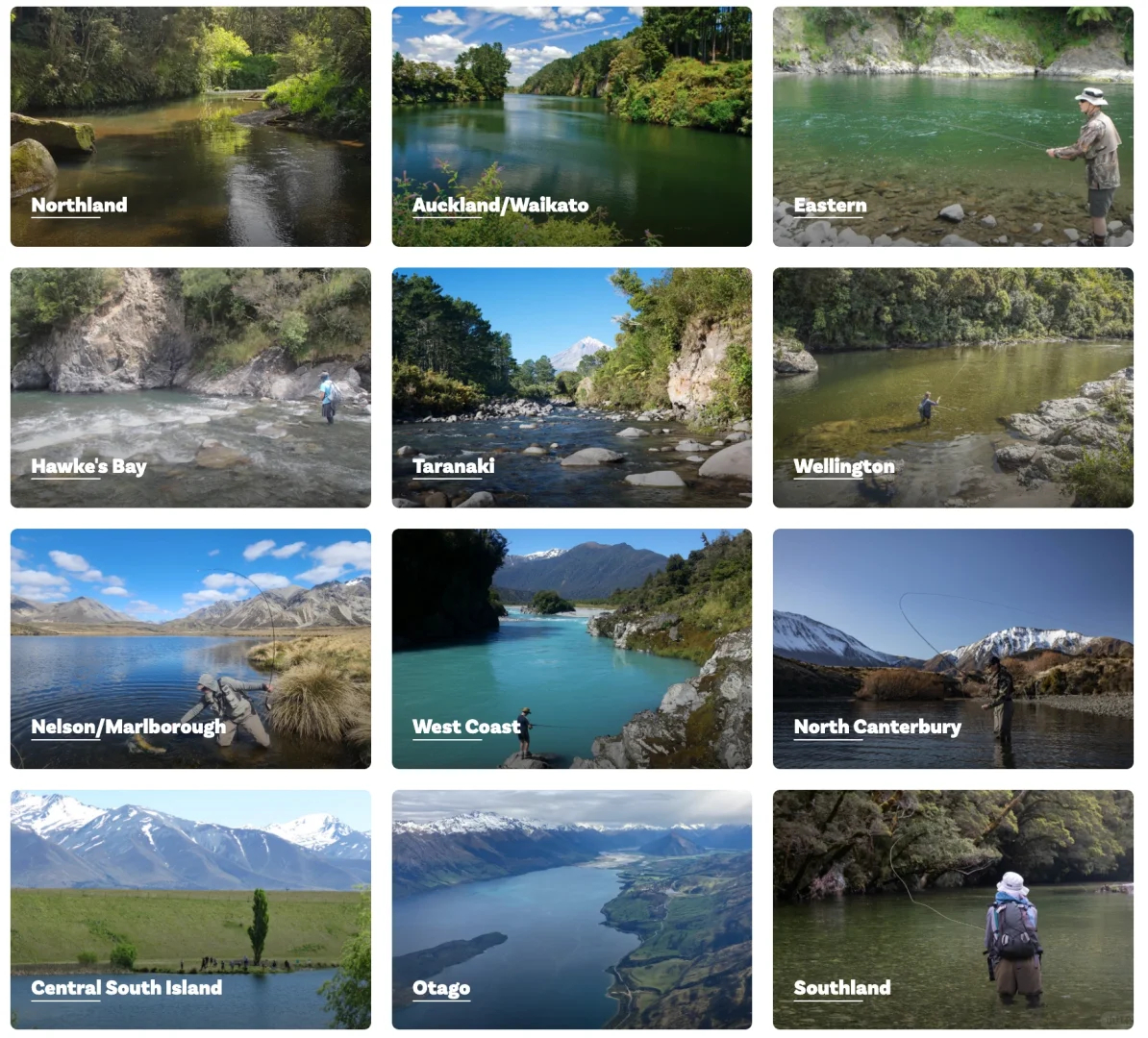
Task: Choose the Southland region tile
Action: click(x=953, y=909)
